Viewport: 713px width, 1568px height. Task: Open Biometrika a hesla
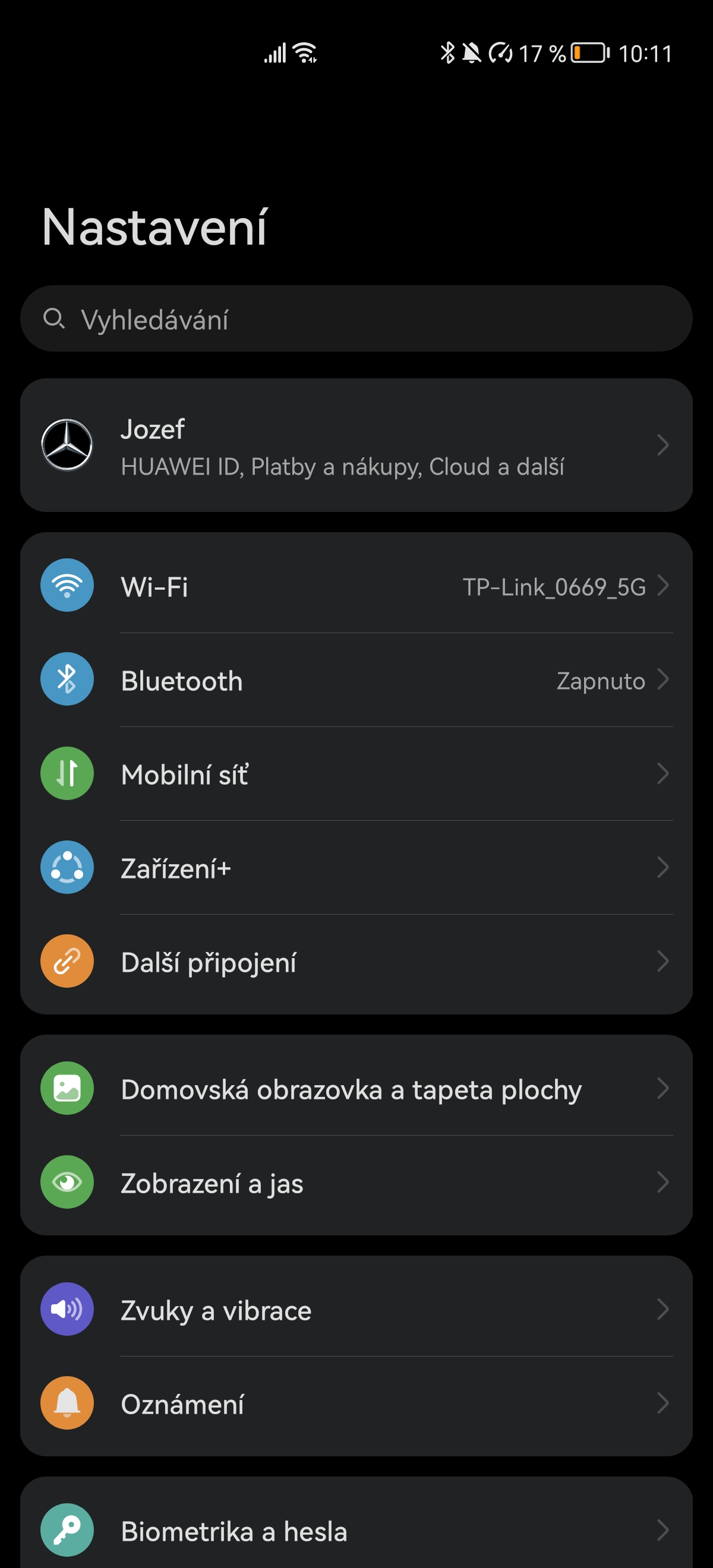356,1530
